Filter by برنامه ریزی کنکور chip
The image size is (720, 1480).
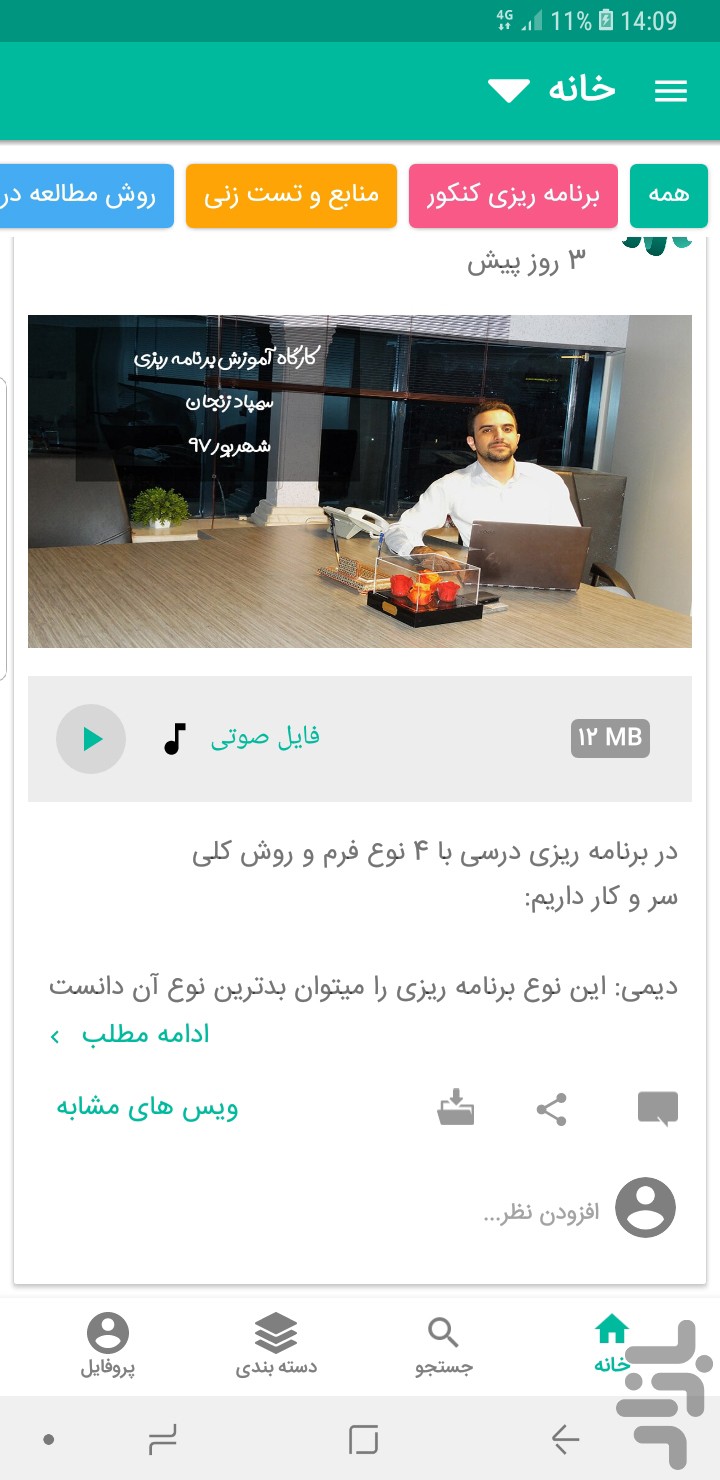(513, 195)
